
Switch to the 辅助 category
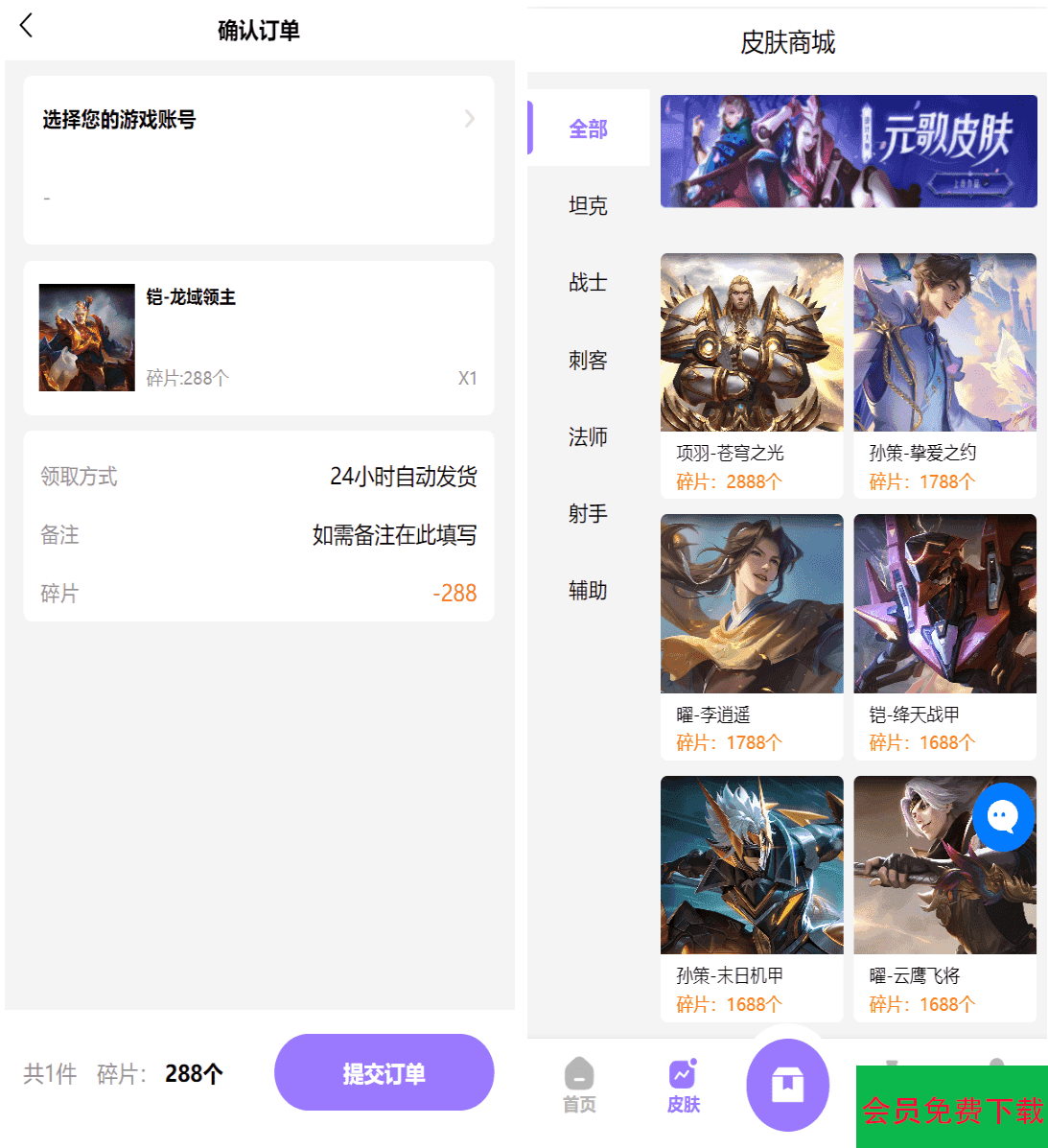tap(588, 590)
